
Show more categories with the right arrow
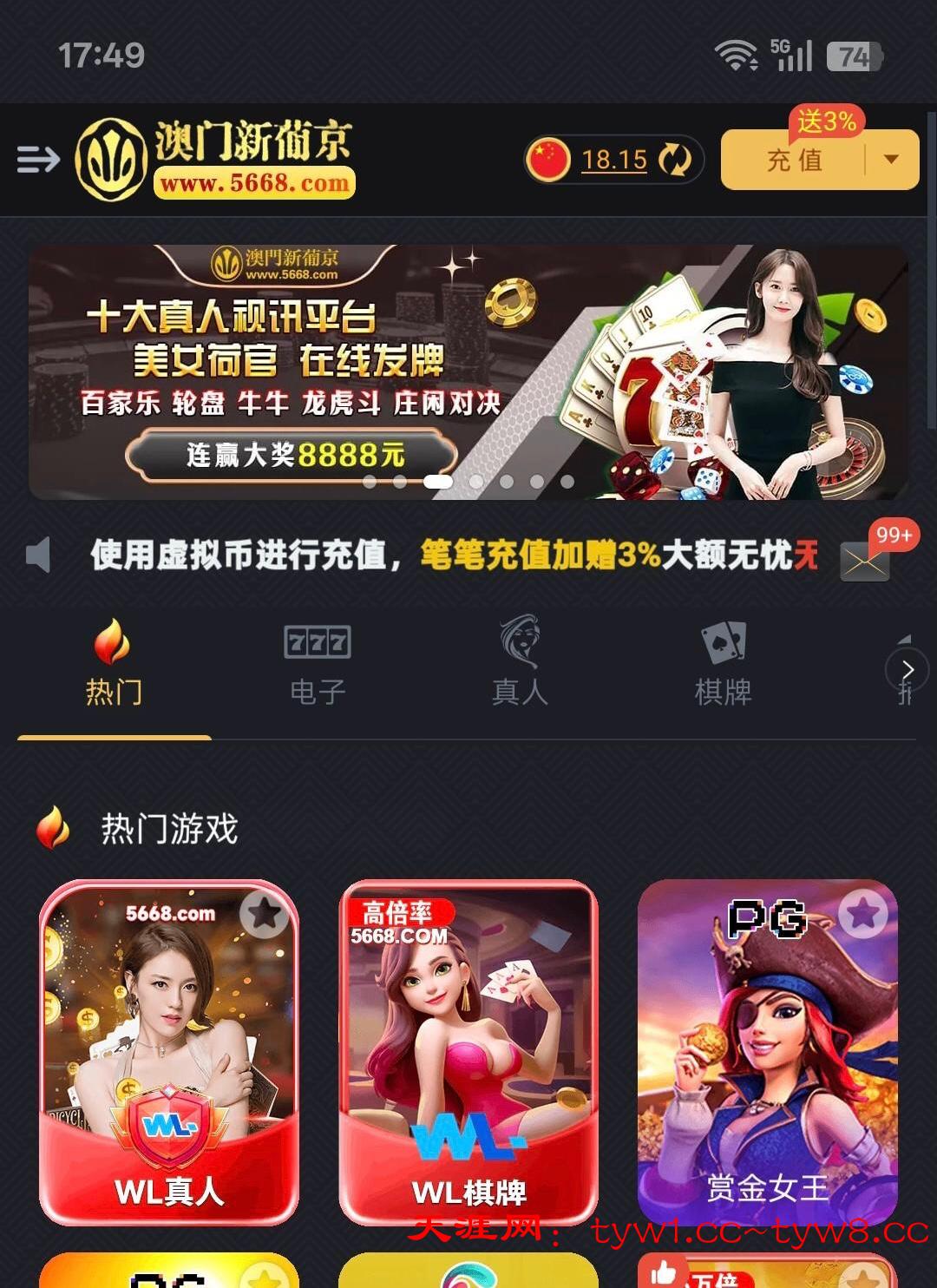[908, 670]
